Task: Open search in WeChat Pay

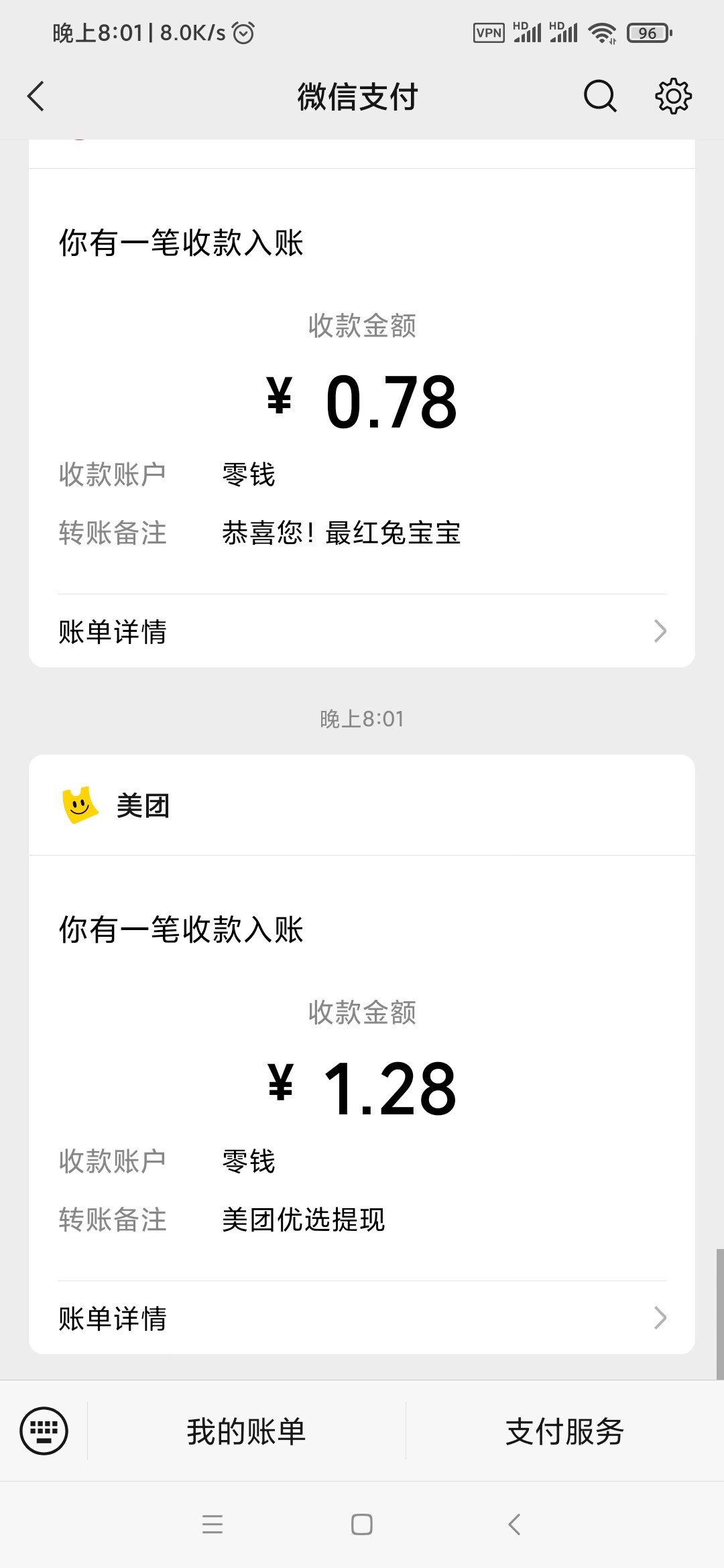Action: (599, 96)
